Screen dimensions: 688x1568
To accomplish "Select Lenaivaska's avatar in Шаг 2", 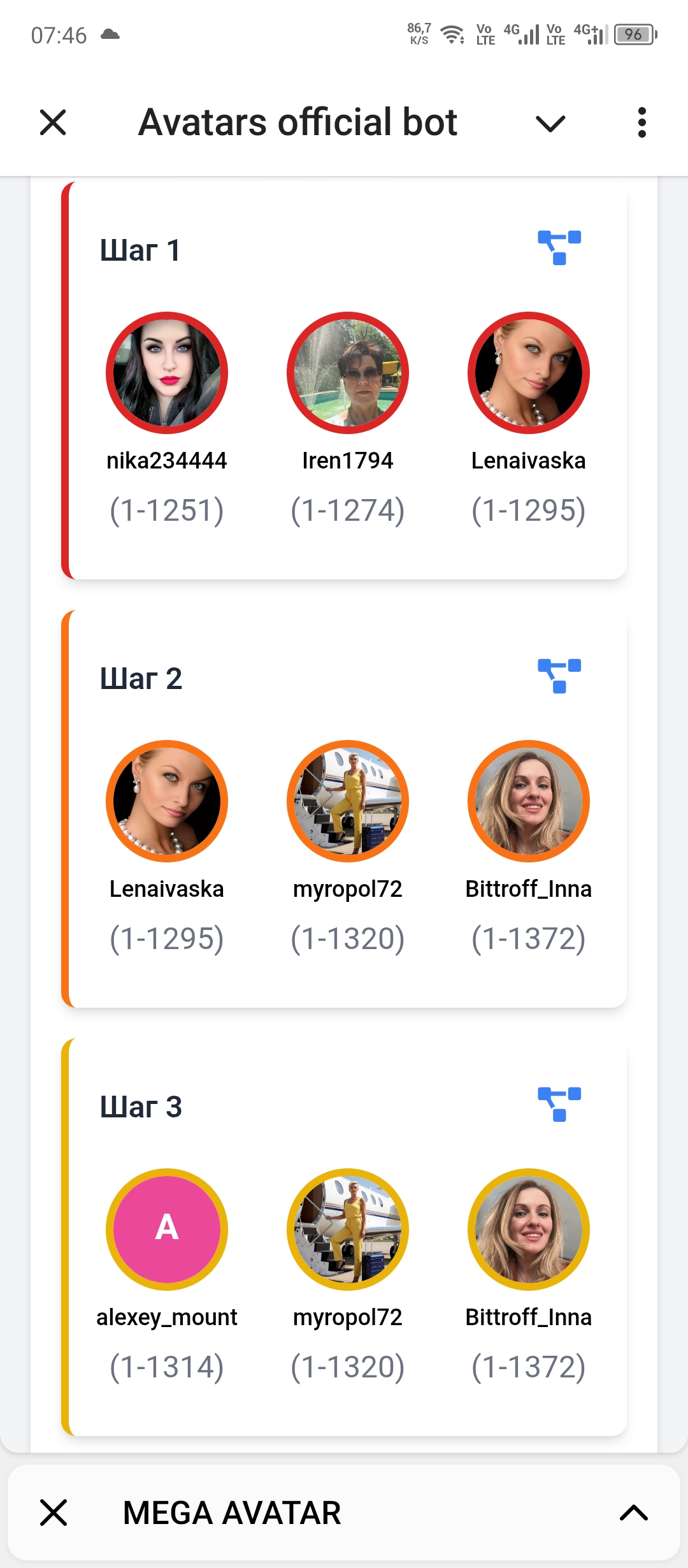I will (167, 801).
